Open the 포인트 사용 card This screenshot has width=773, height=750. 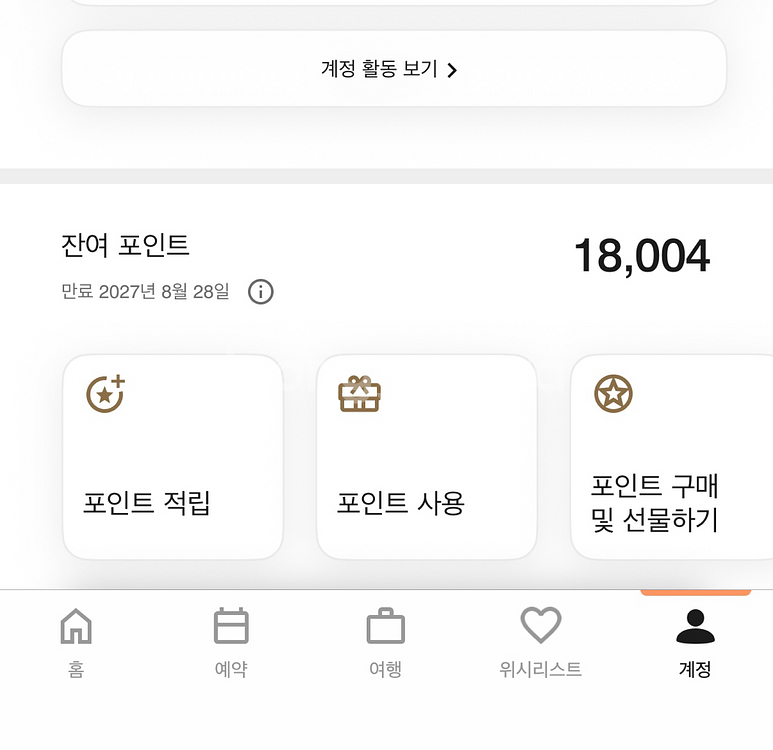[426, 457]
